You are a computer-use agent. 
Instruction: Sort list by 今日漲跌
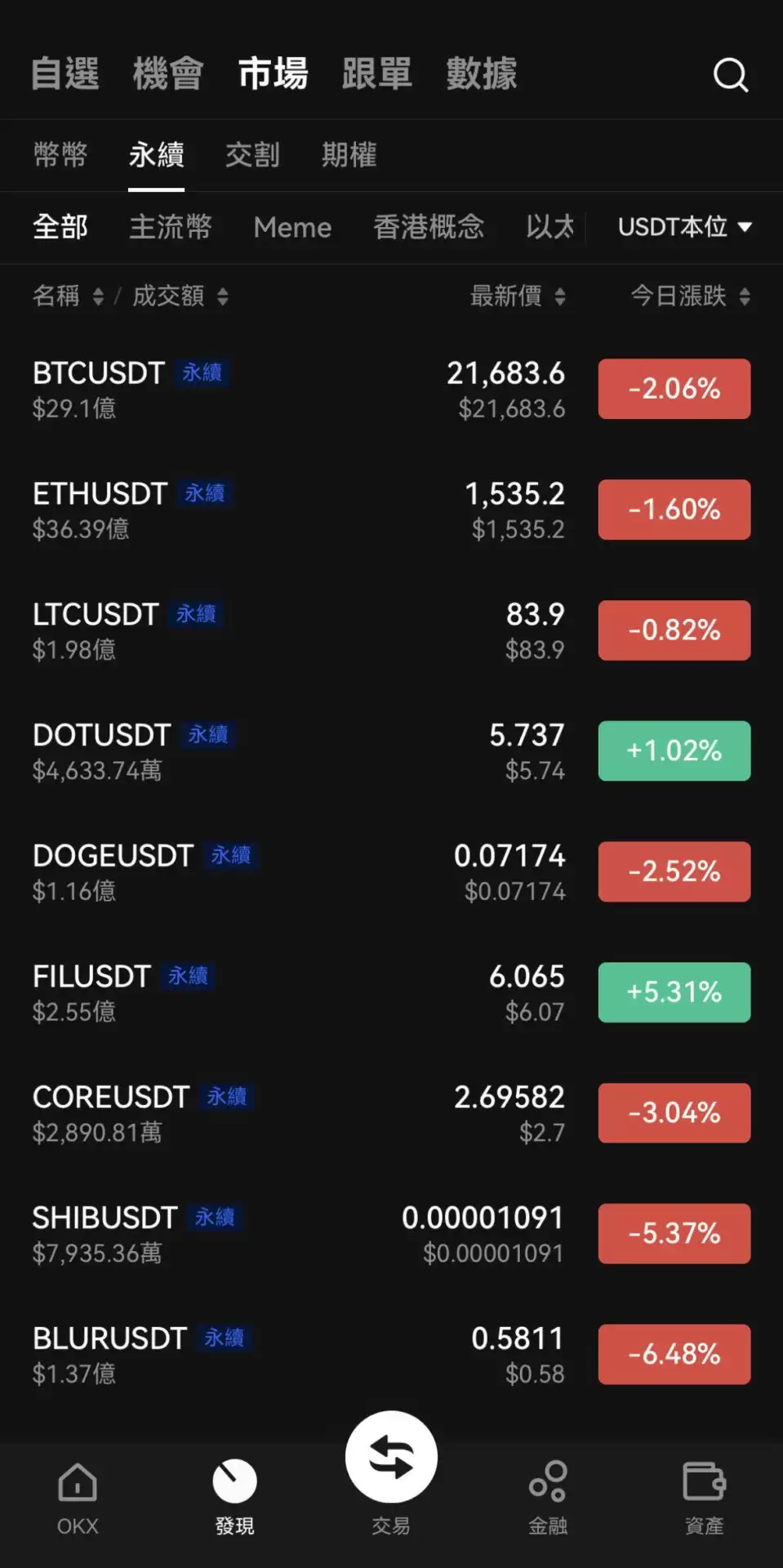coord(689,296)
